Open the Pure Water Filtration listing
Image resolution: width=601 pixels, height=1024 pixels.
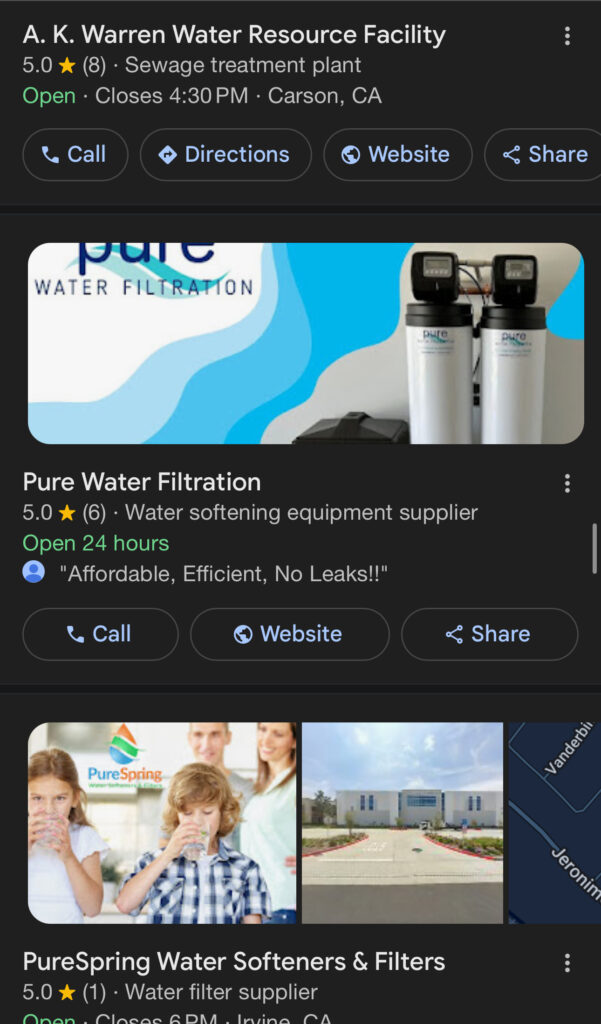pos(142,482)
